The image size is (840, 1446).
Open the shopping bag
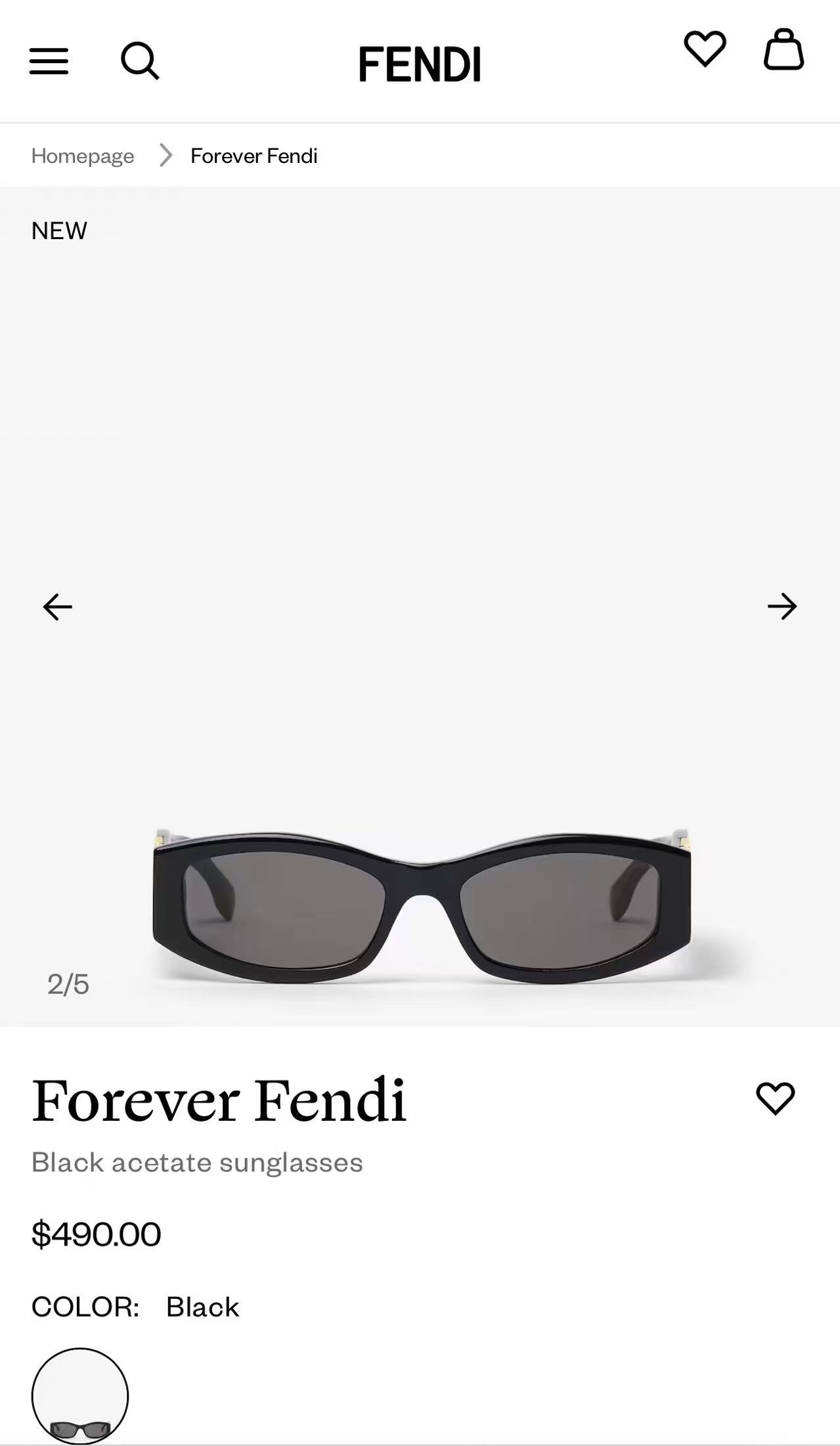tap(784, 49)
